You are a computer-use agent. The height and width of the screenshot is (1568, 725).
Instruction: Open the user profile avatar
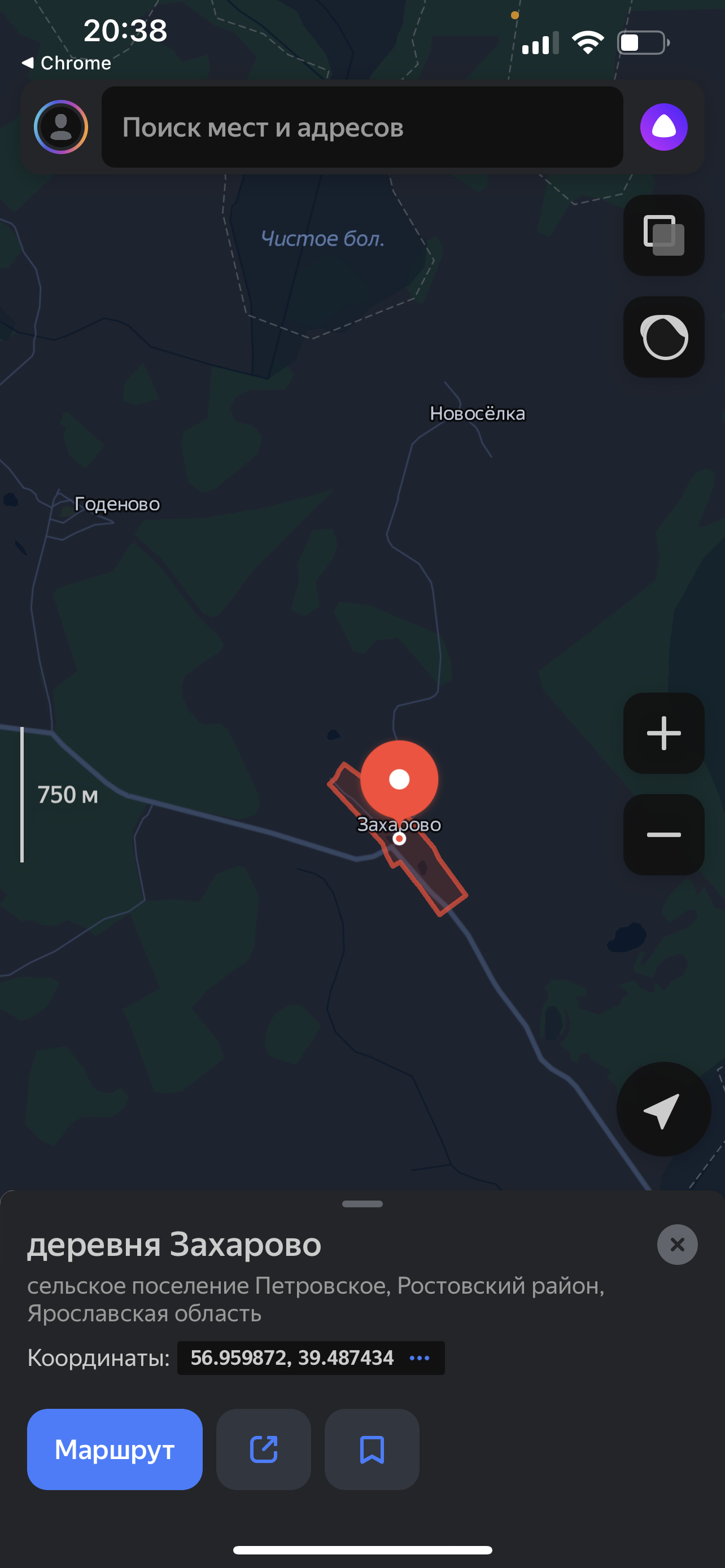(61, 127)
